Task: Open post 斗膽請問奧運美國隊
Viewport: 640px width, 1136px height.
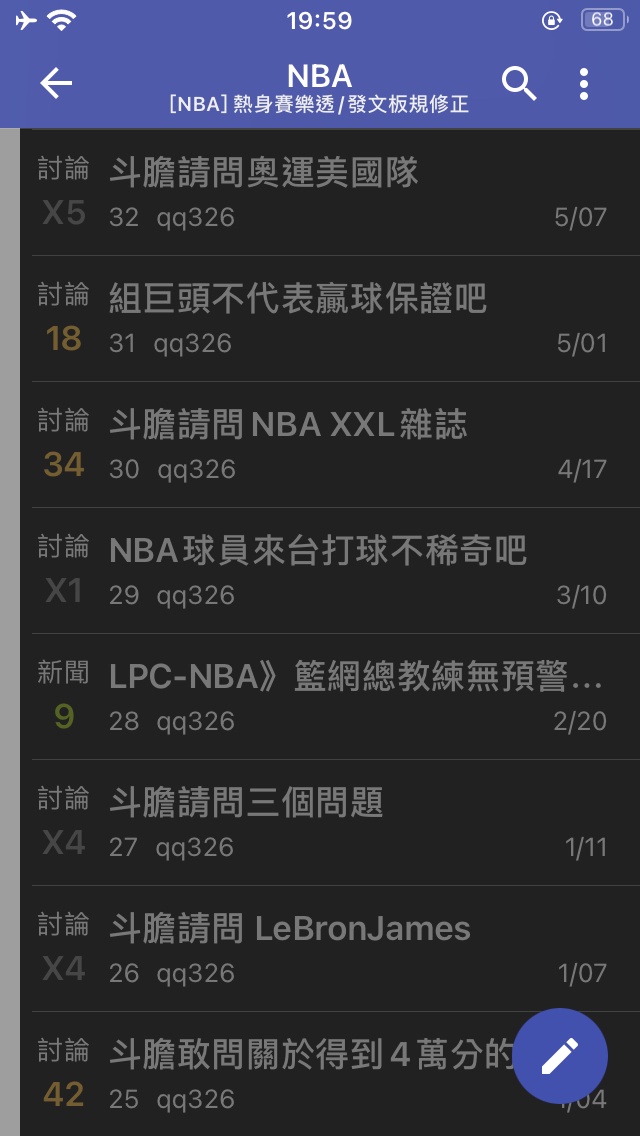Action: (x=264, y=173)
